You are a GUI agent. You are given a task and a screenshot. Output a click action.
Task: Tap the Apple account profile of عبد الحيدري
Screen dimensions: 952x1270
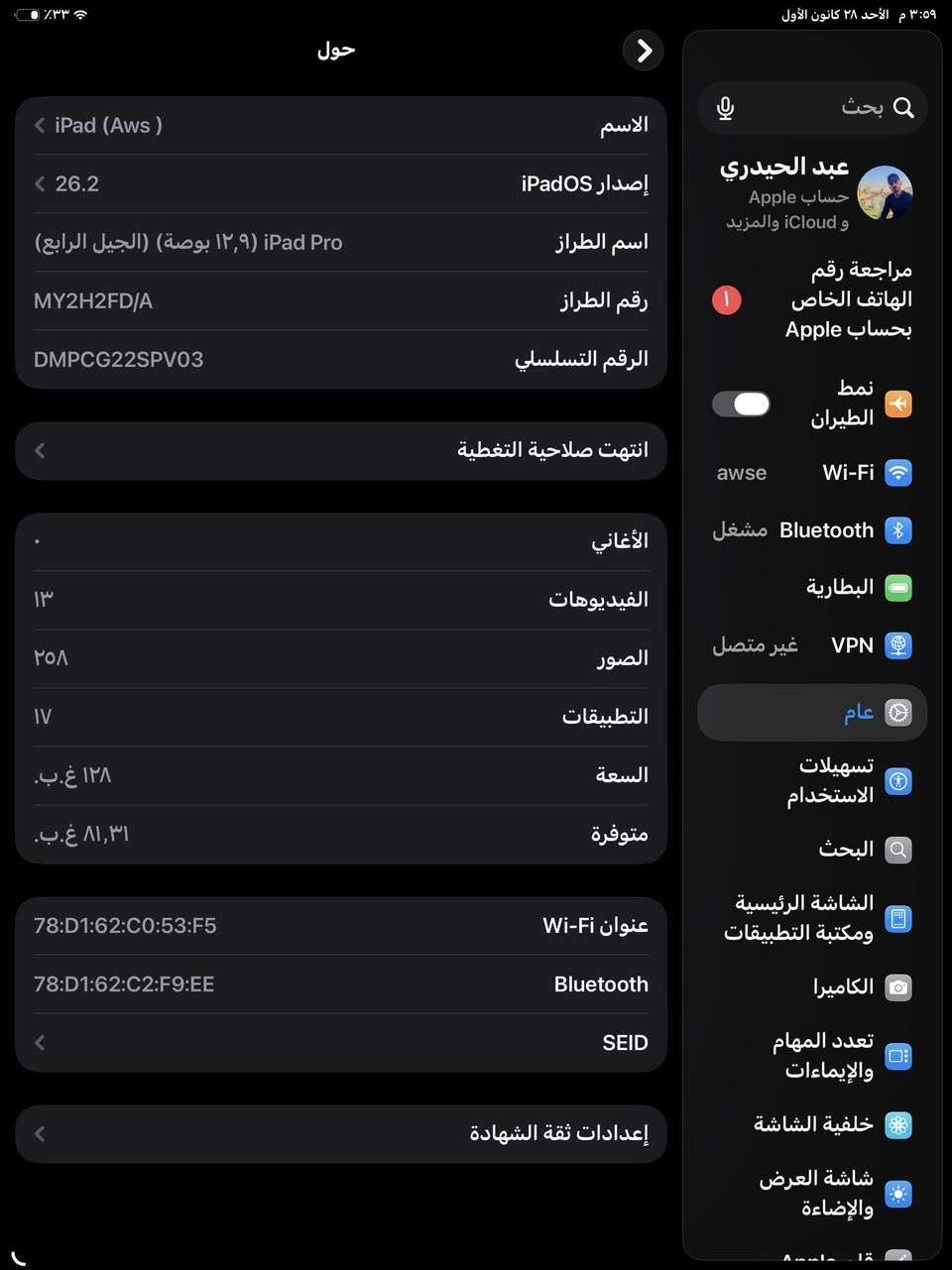point(813,193)
